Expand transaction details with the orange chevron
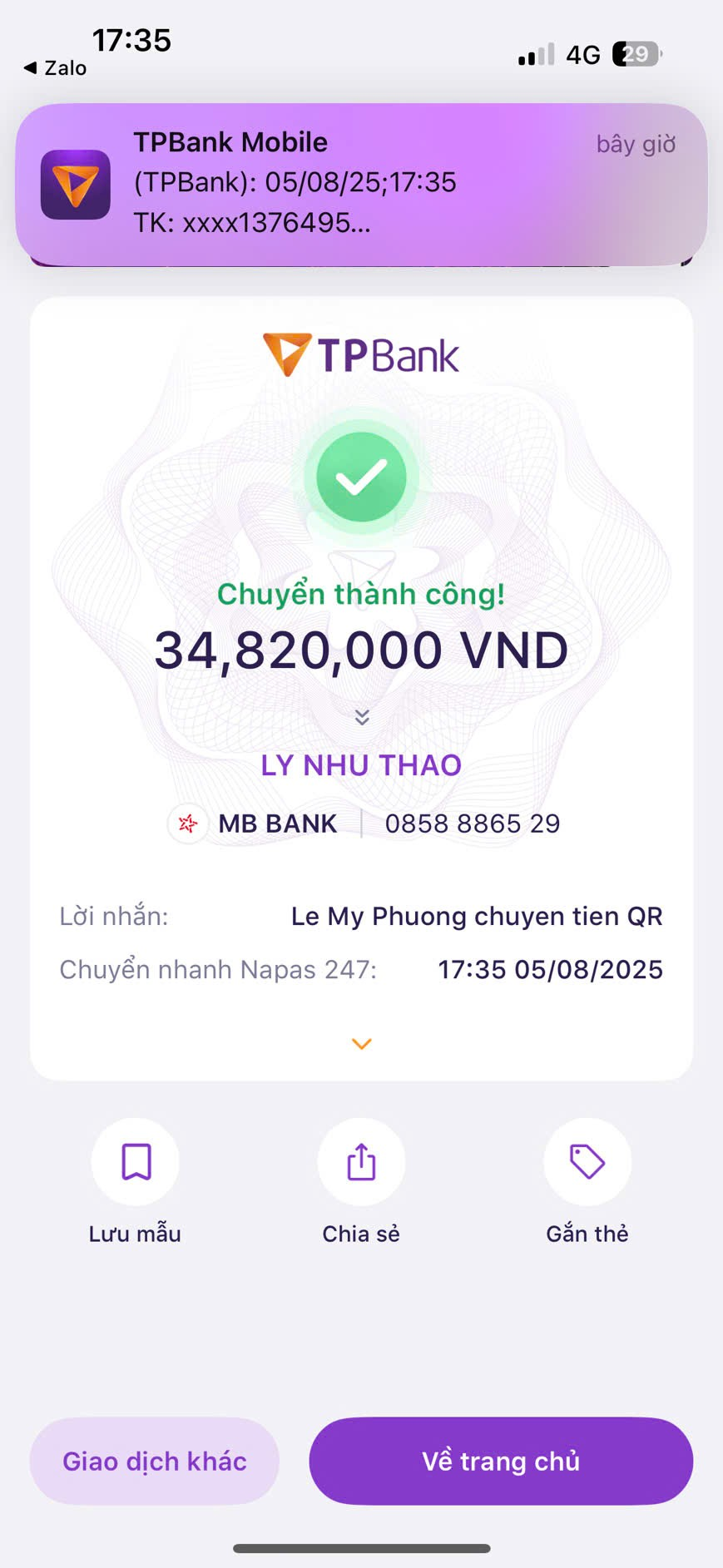 [x=361, y=1043]
